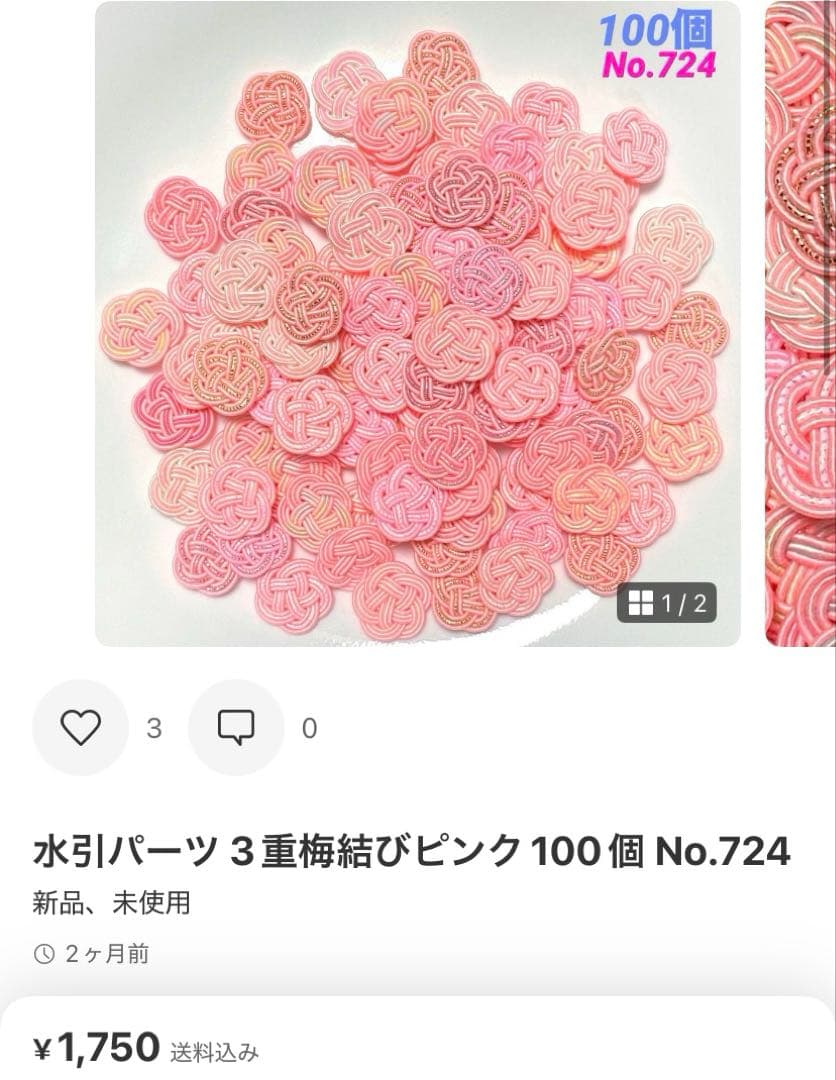The image size is (836, 1080).
Task: Tap the clock icon beside the listing age
Action: coord(44,955)
